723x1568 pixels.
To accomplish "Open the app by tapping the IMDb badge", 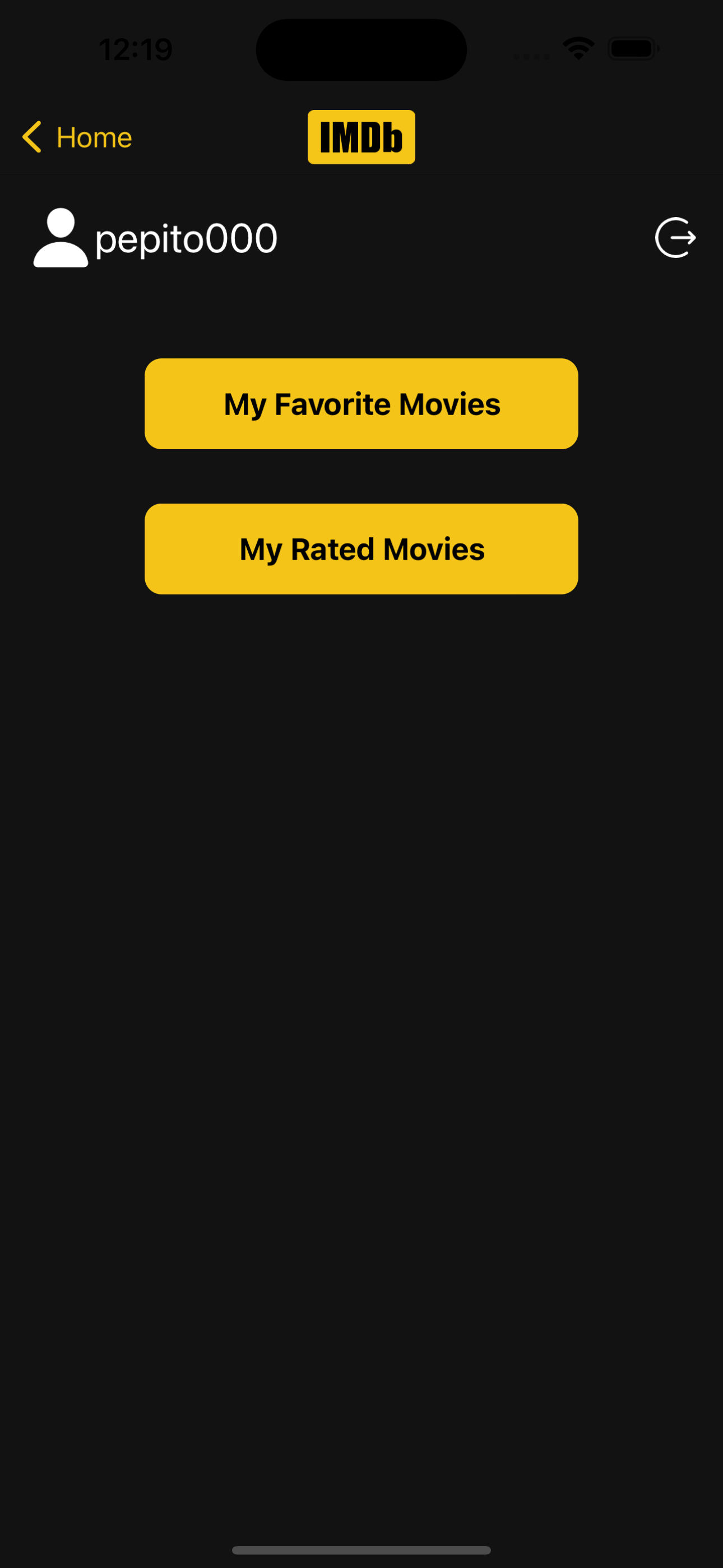I will point(361,136).
